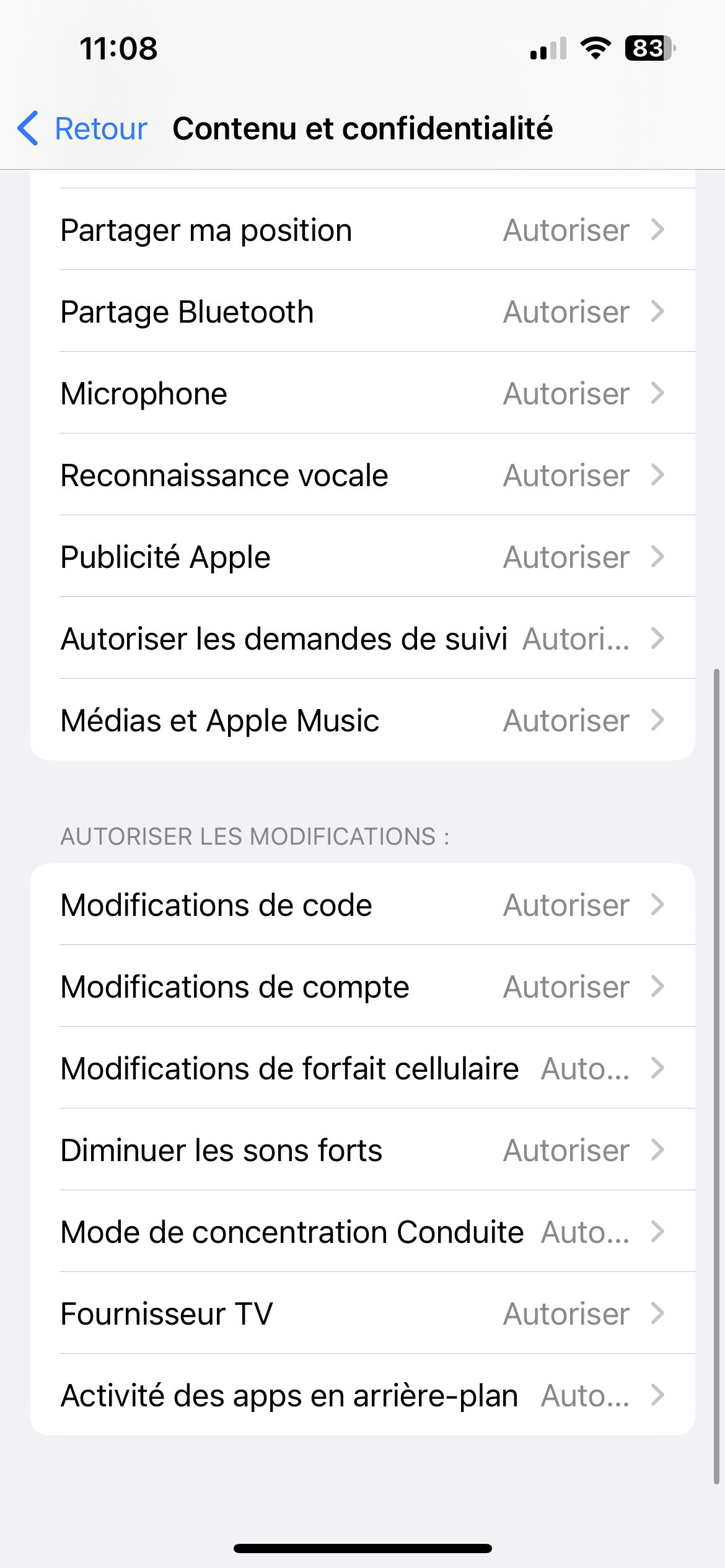The height and width of the screenshot is (1568, 725).
Task: Open Modifications de forfait cellulaire
Action: point(362,1069)
